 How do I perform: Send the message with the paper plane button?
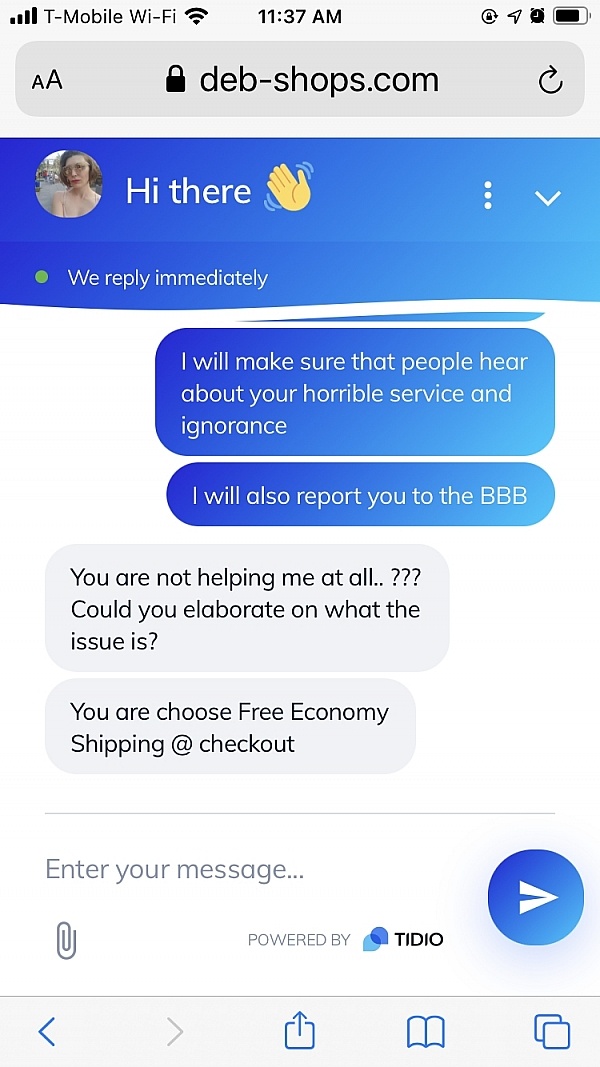point(536,897)
